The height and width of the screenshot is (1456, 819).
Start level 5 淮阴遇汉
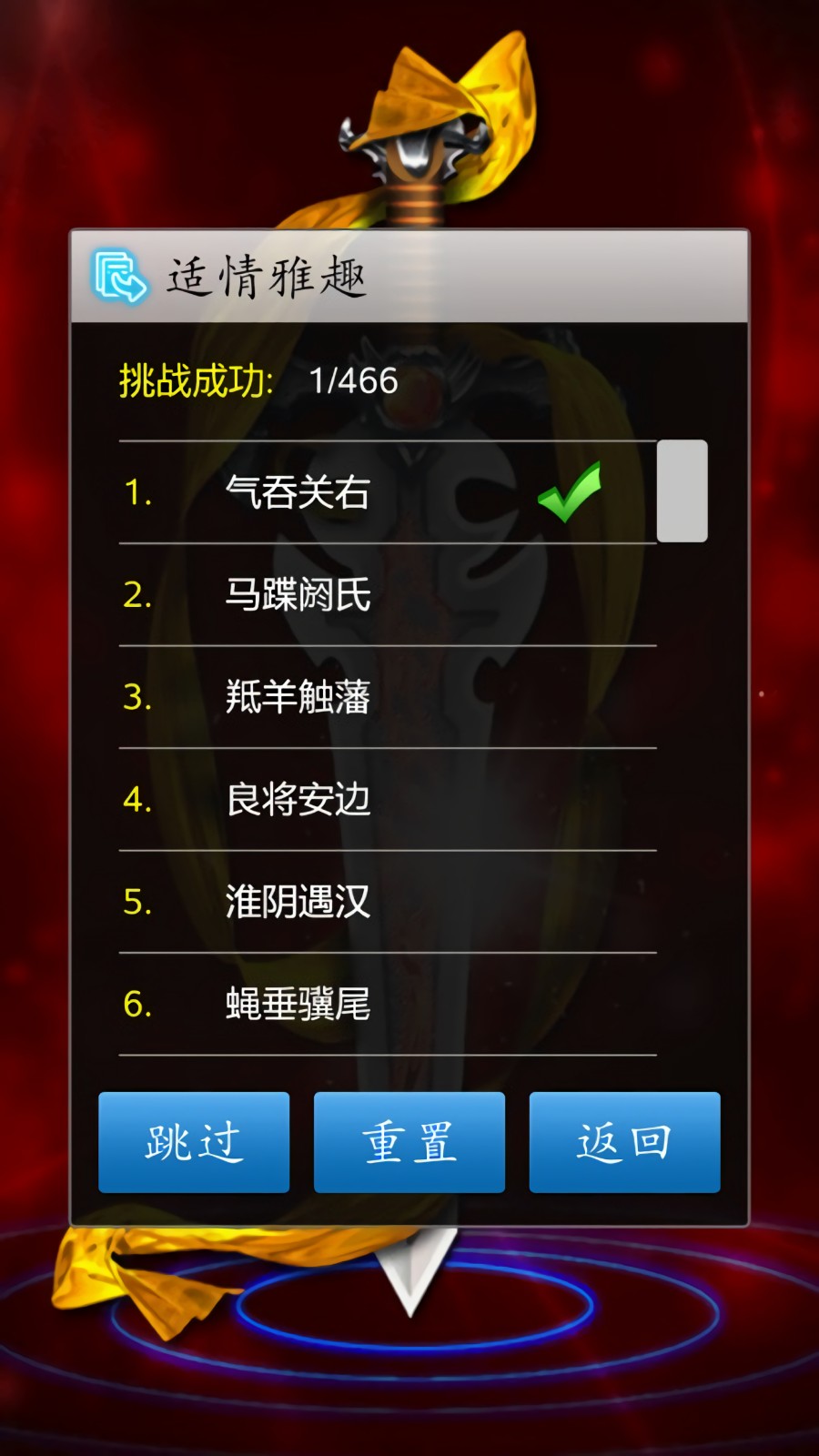pos(298,902)
